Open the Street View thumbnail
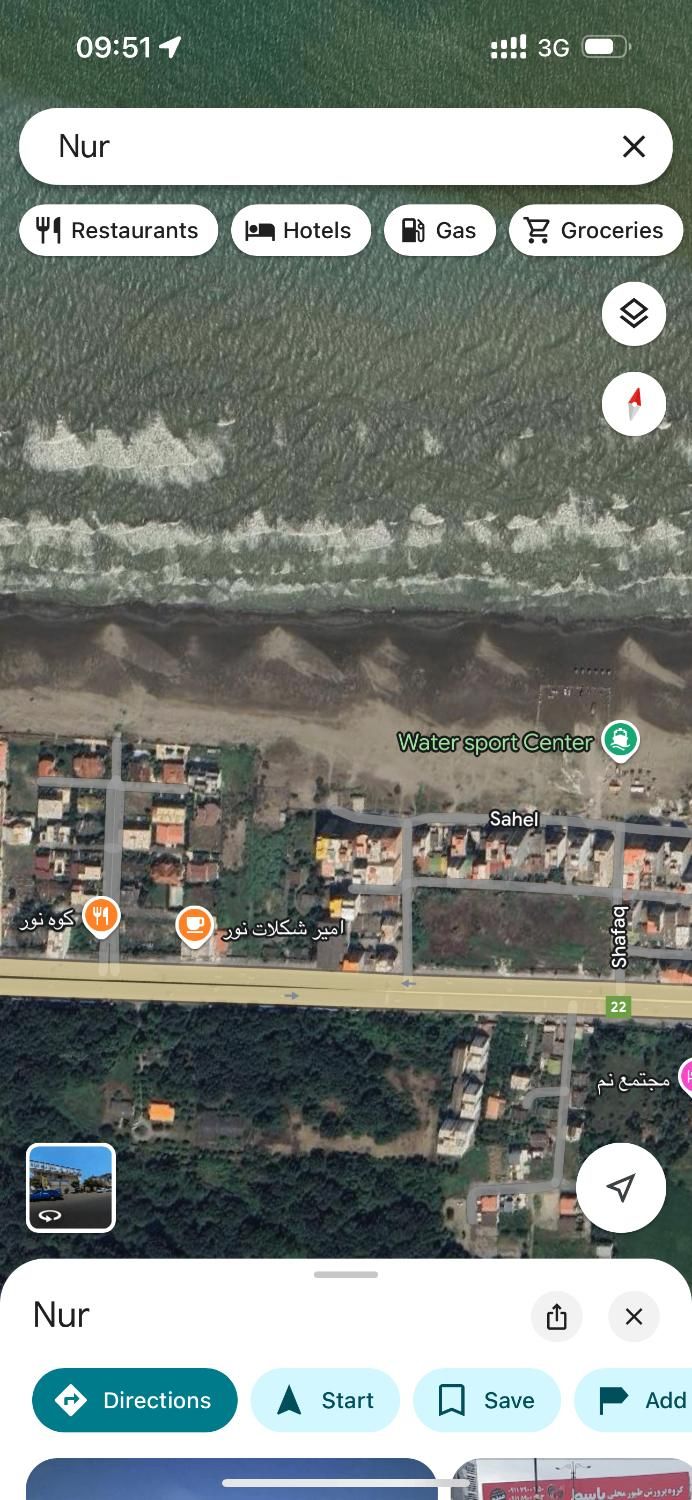Viewport: 692px width, 1500px height. (x=71, y=1187)
